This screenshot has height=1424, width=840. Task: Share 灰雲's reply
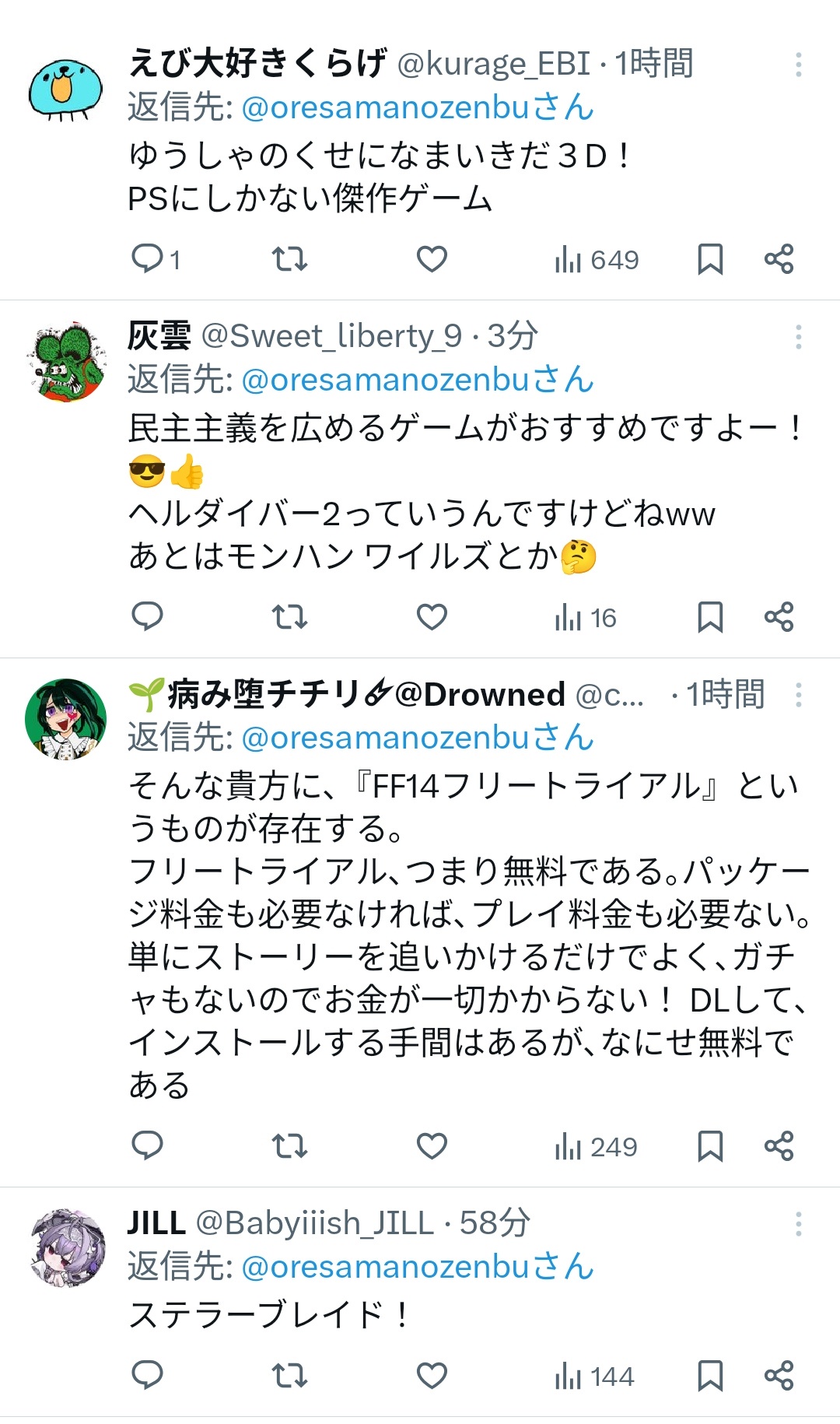click(x=779, y=617)
